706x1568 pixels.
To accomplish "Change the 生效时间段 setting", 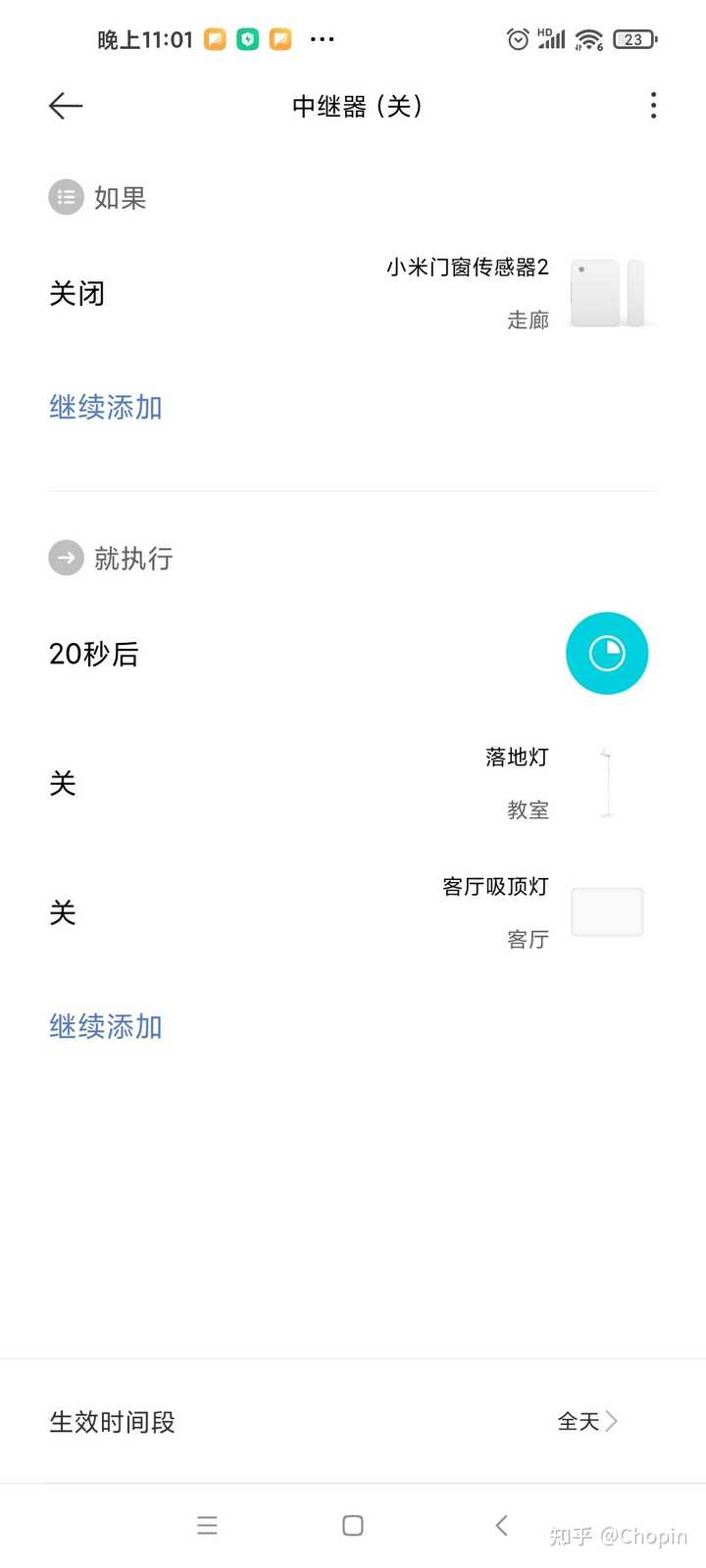I will tap(353, 1421).
